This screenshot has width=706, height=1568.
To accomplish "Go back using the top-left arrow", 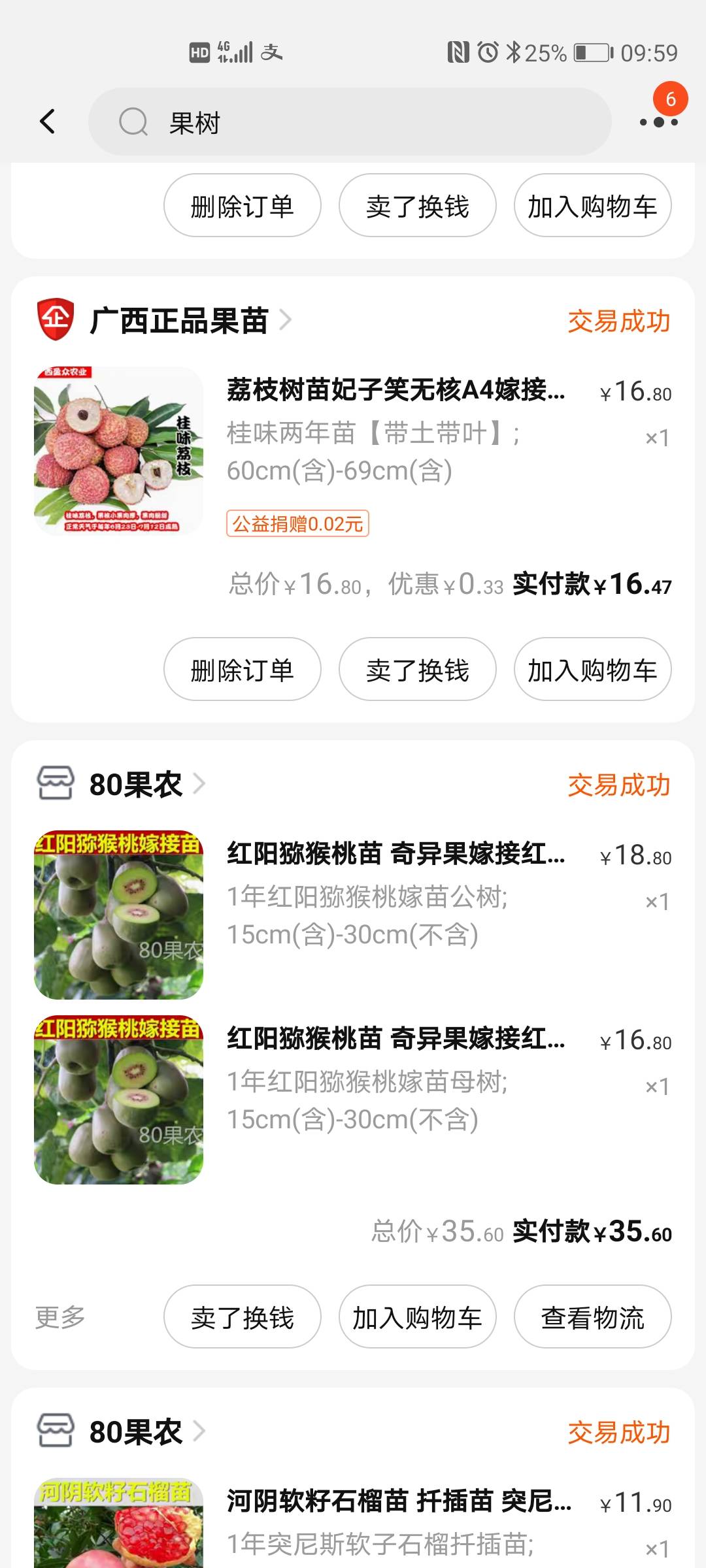I will tap(47, 122).
